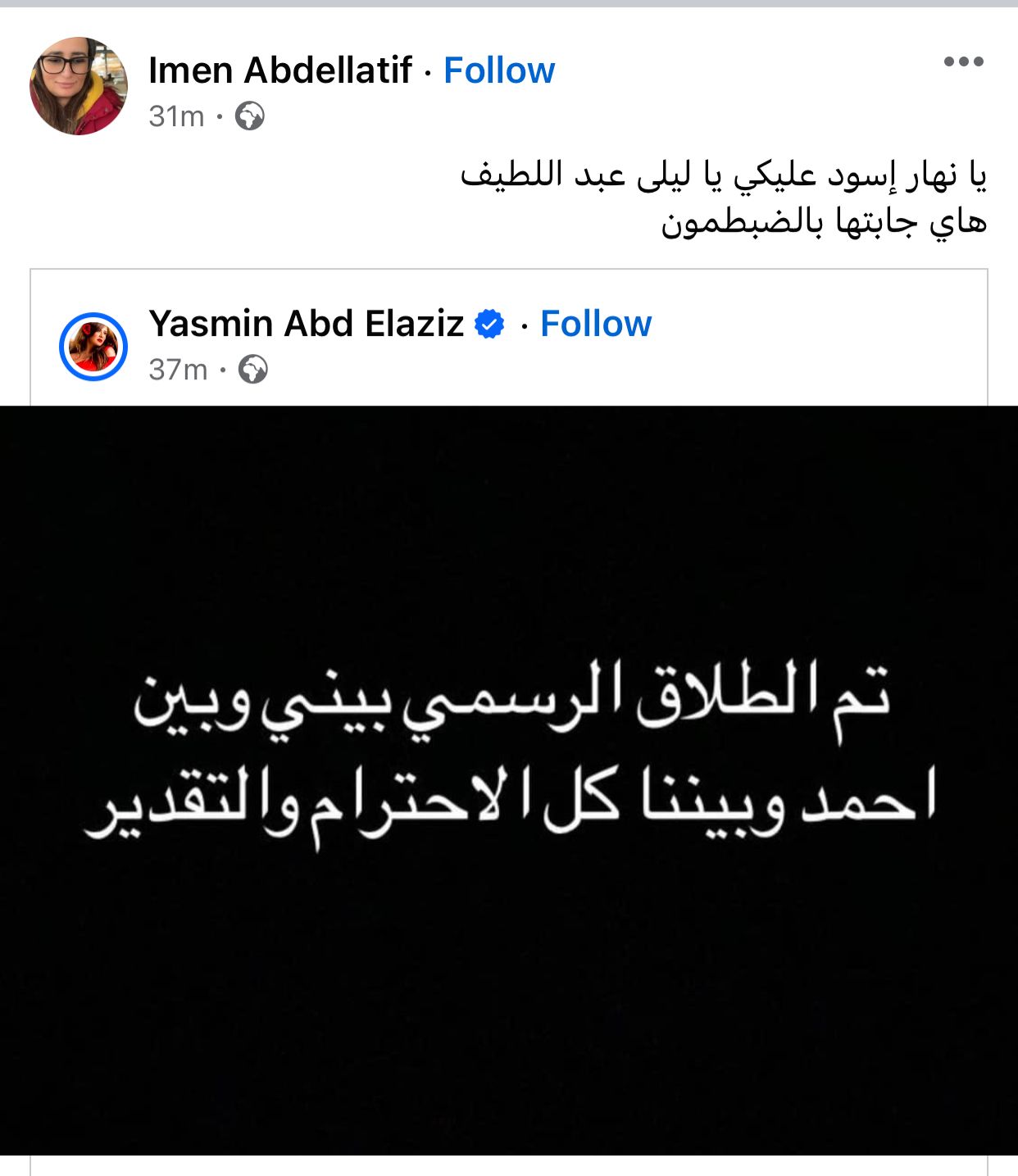Open Imen Abdellatif's profile picture
Viewport: 1018px width, 1176px height.
[x=79, y=86]
